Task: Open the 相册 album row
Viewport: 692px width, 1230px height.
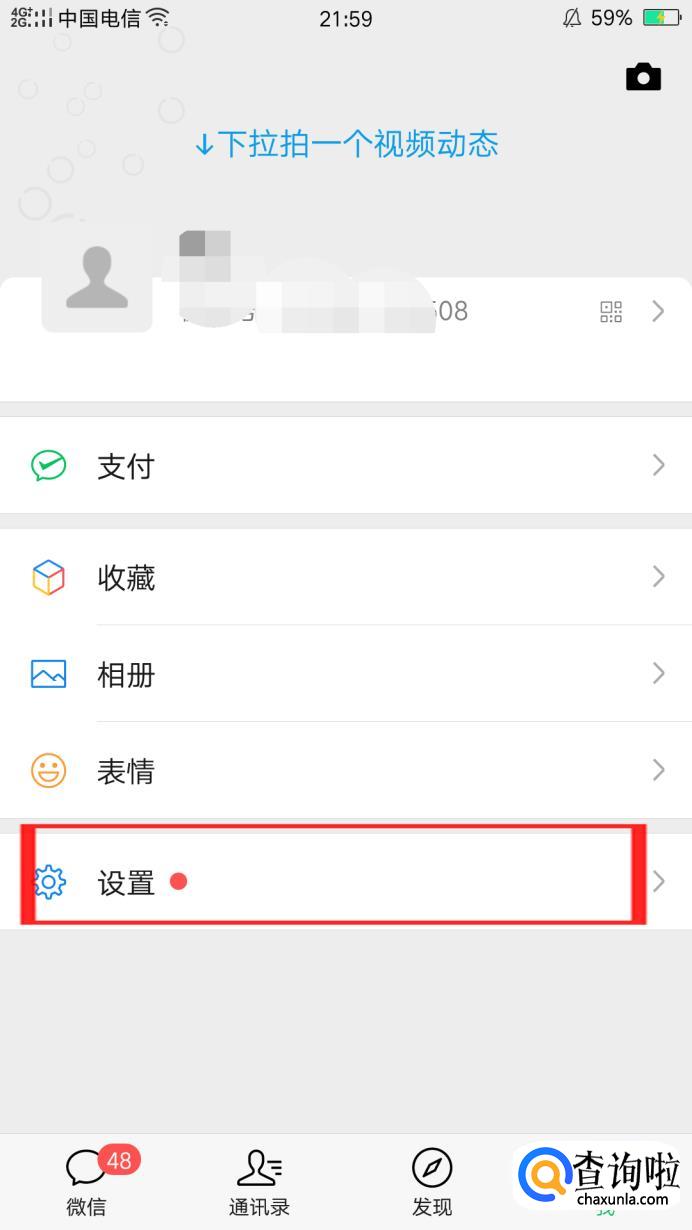Action: pyautogui.click(x=346, y=674)
